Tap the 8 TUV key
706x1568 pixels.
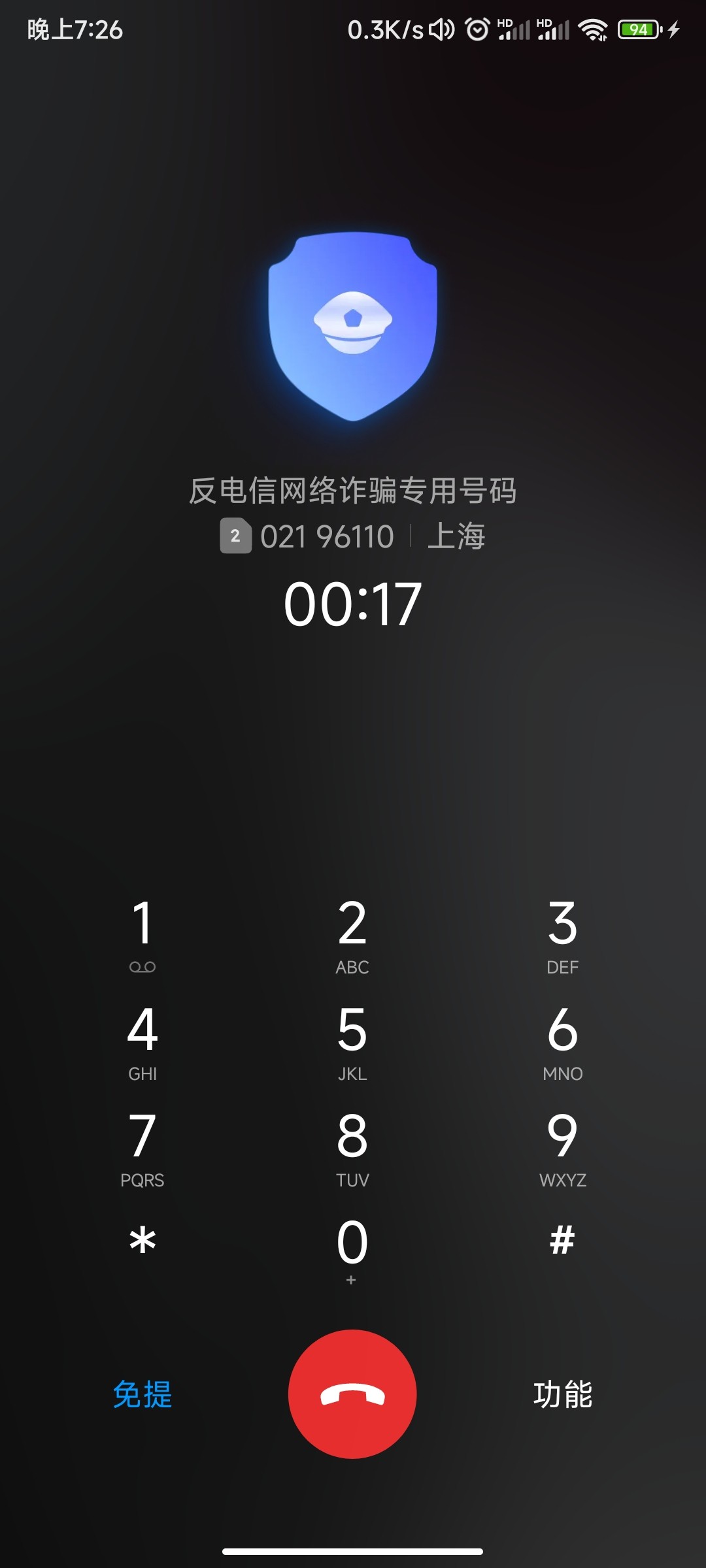[352, 1147]
